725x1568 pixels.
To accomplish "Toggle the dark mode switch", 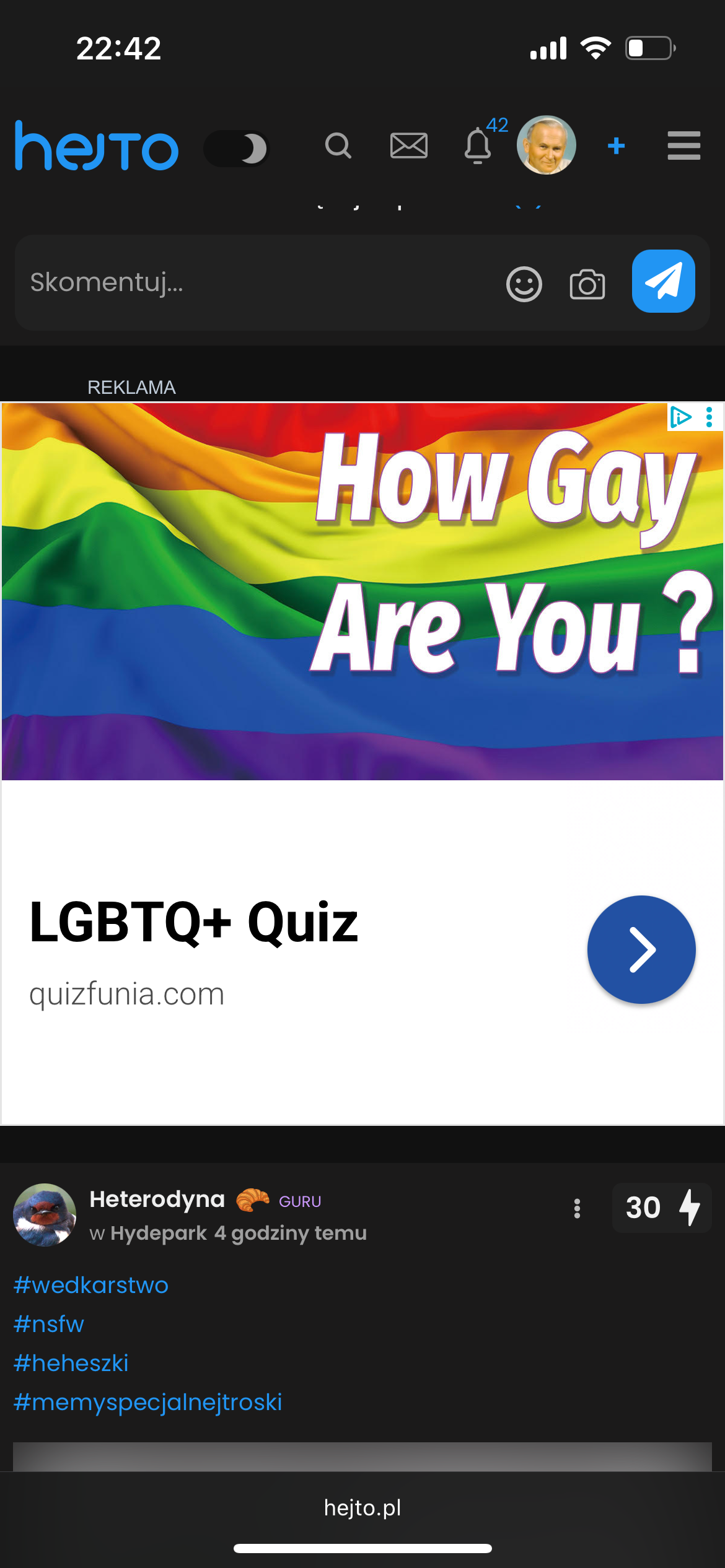I will pyautogui.click(x=236, y=149).
